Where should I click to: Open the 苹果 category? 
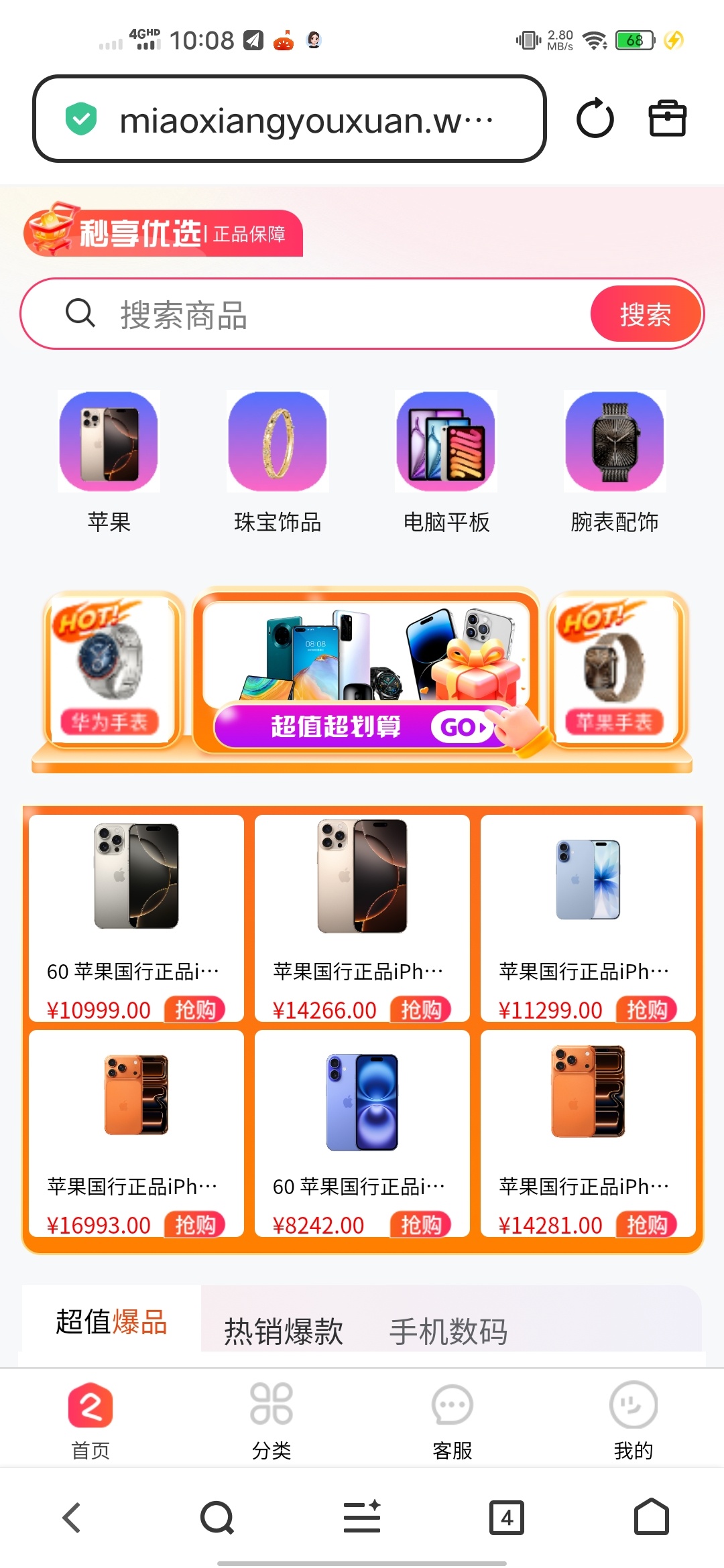pos(109,462)
